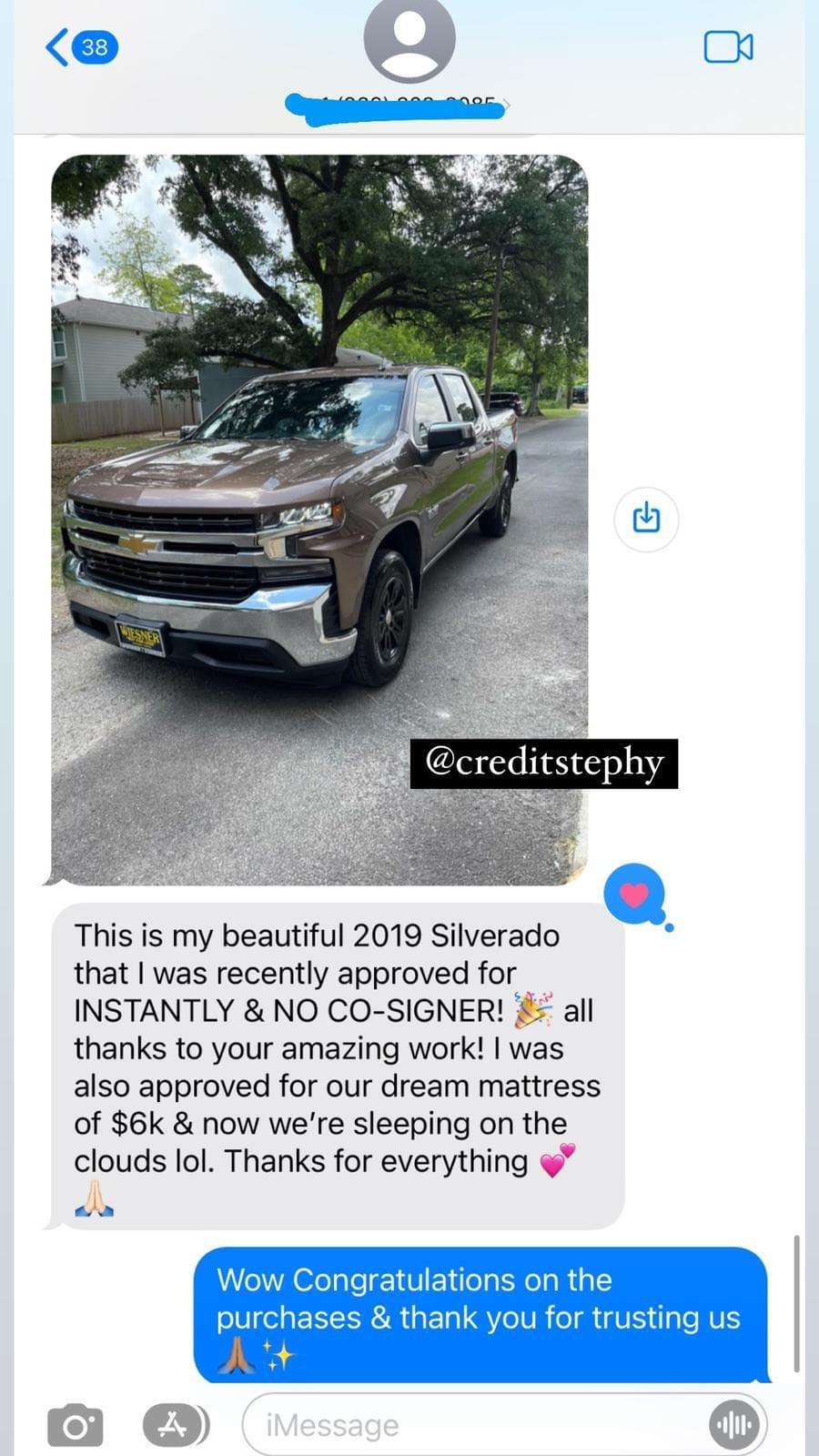The width and height of the screenshot is (819, 1456).
Task: Tap the iMessage text field
Action: [x=473, y=1425]
